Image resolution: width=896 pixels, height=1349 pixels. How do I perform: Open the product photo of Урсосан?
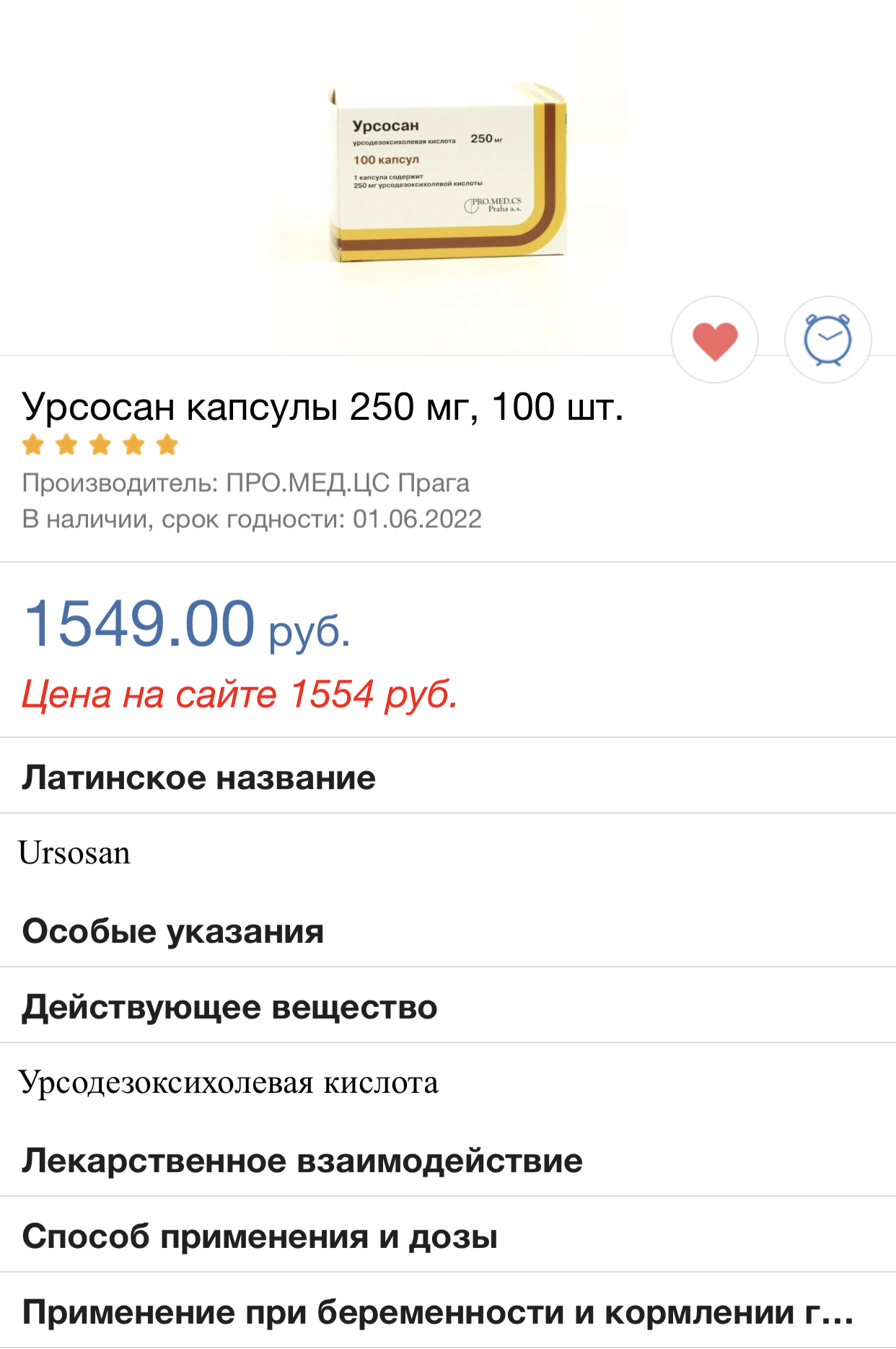(447, 173)
